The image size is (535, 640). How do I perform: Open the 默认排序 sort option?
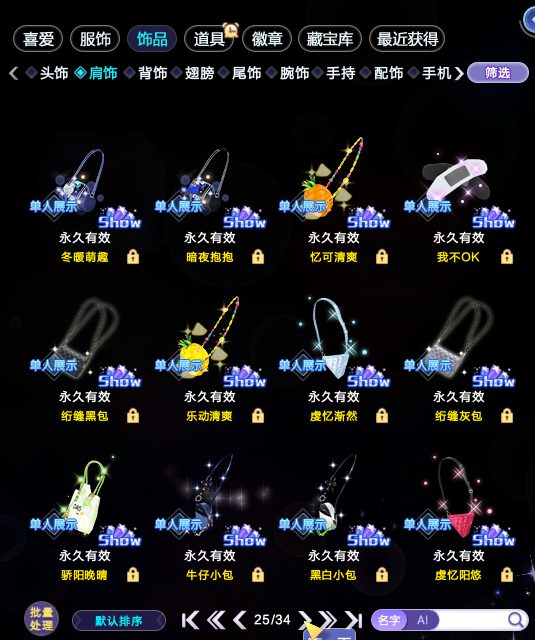119,621
